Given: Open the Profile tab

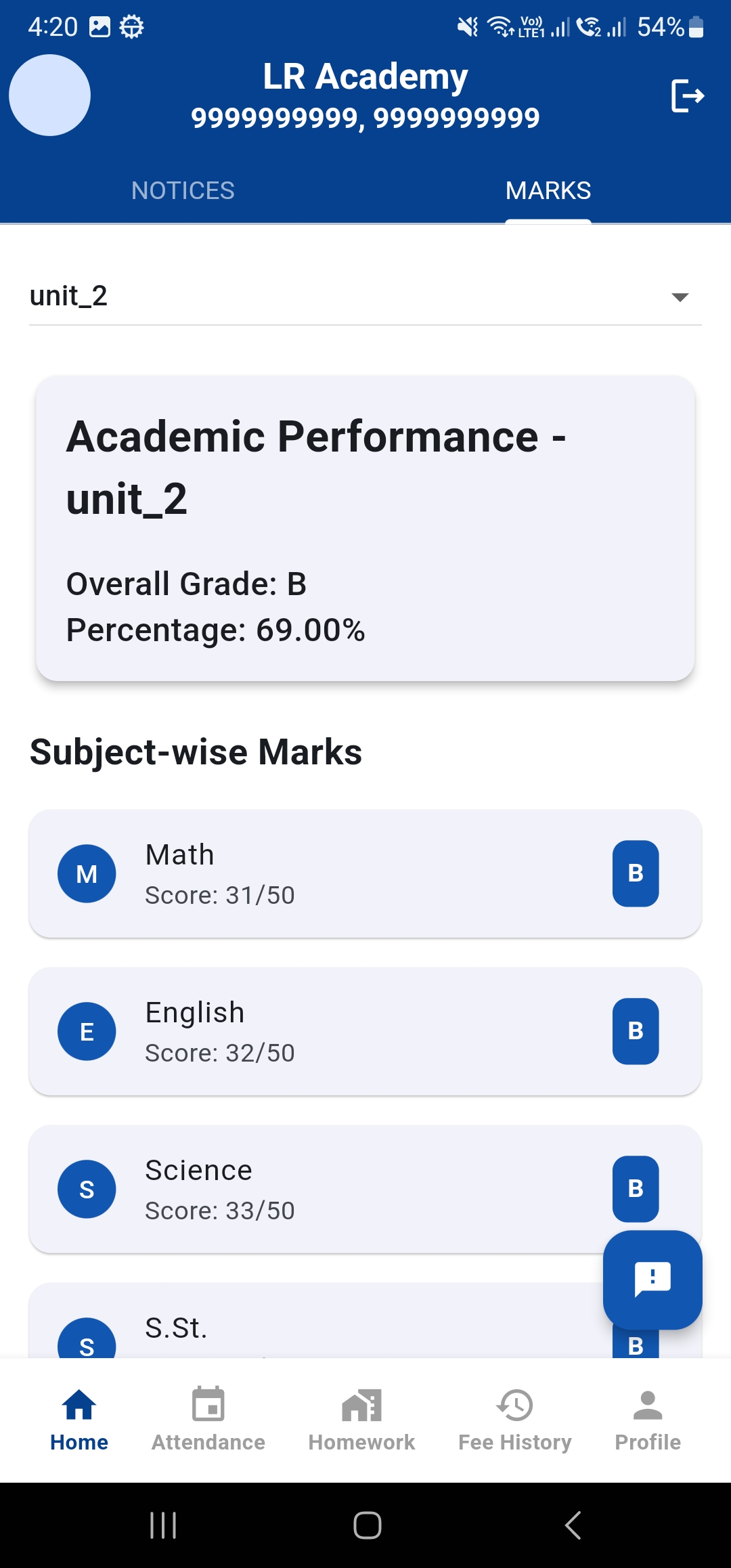Looking at the screenshot, I should coord(648,1419).
